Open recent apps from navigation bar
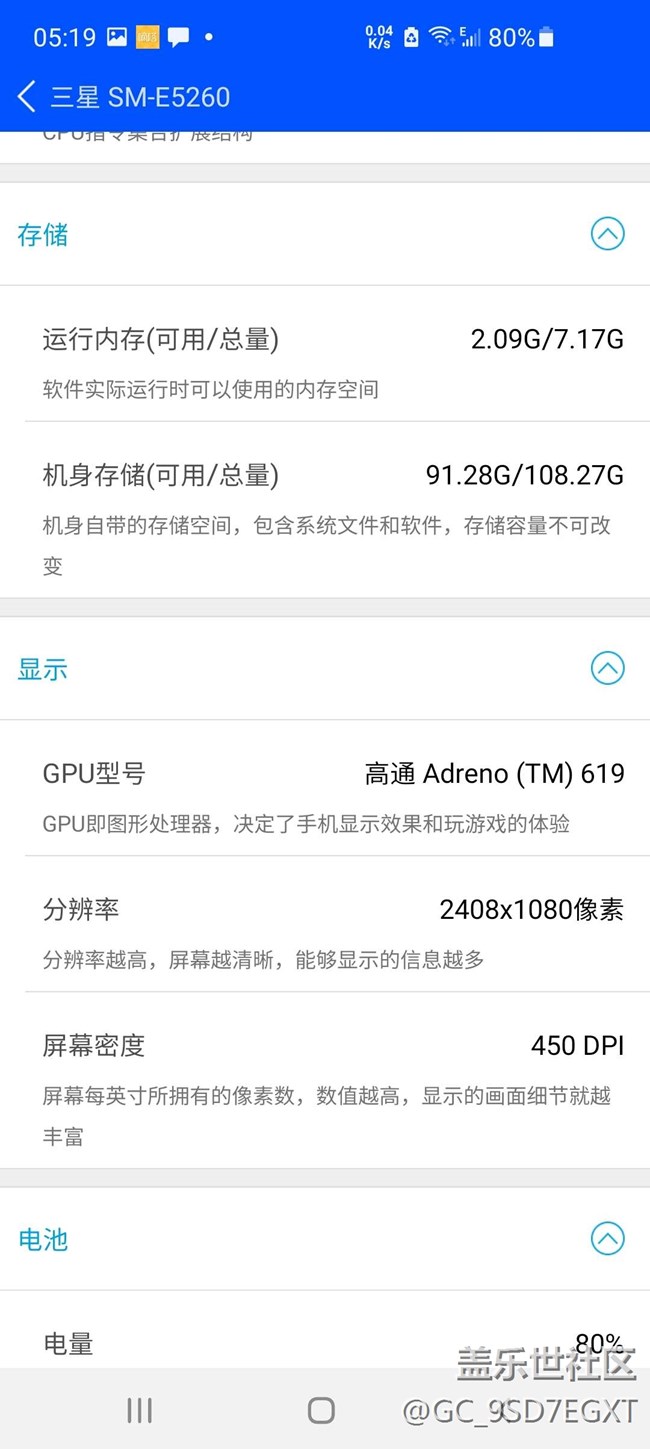Screen dimensions: 650x1449 click(140, 1410)
